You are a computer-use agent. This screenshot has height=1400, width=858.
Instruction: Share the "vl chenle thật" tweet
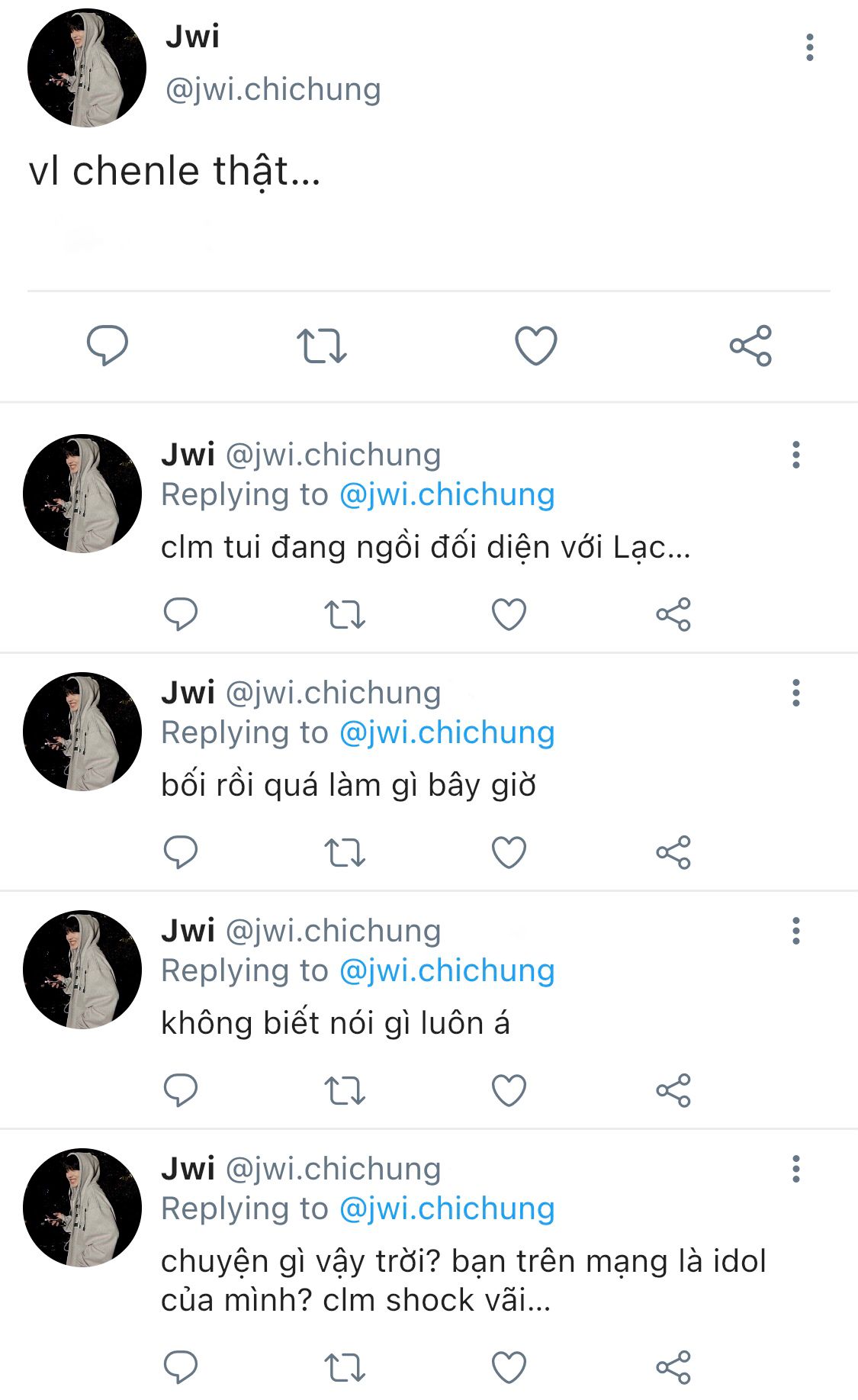[750, 346]
